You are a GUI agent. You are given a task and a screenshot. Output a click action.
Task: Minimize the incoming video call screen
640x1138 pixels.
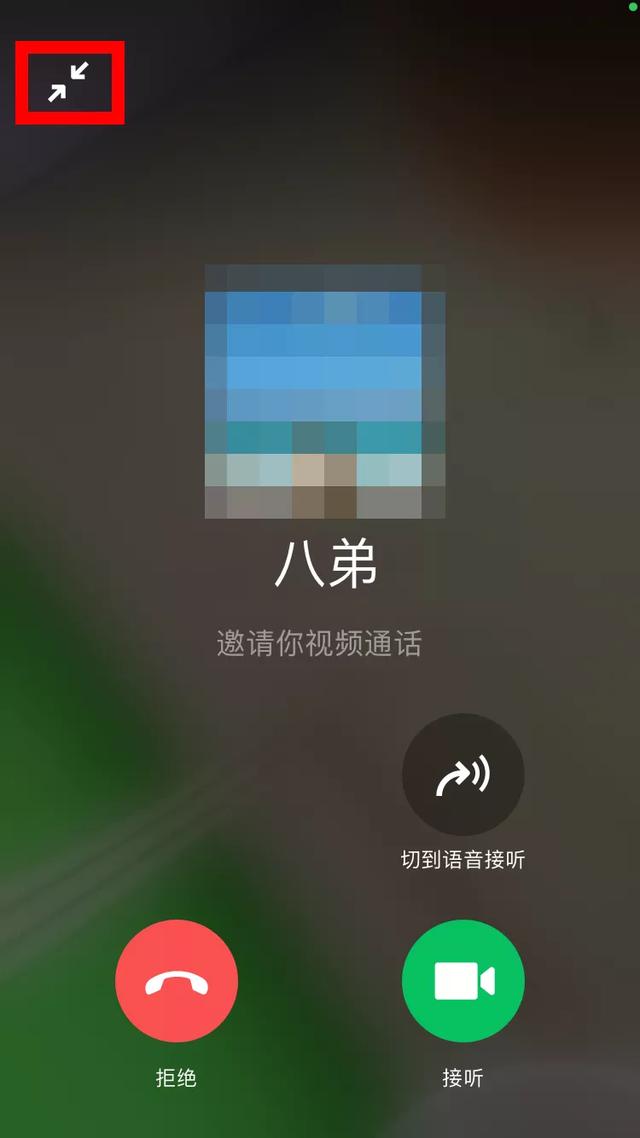click(x=69, y=83)
